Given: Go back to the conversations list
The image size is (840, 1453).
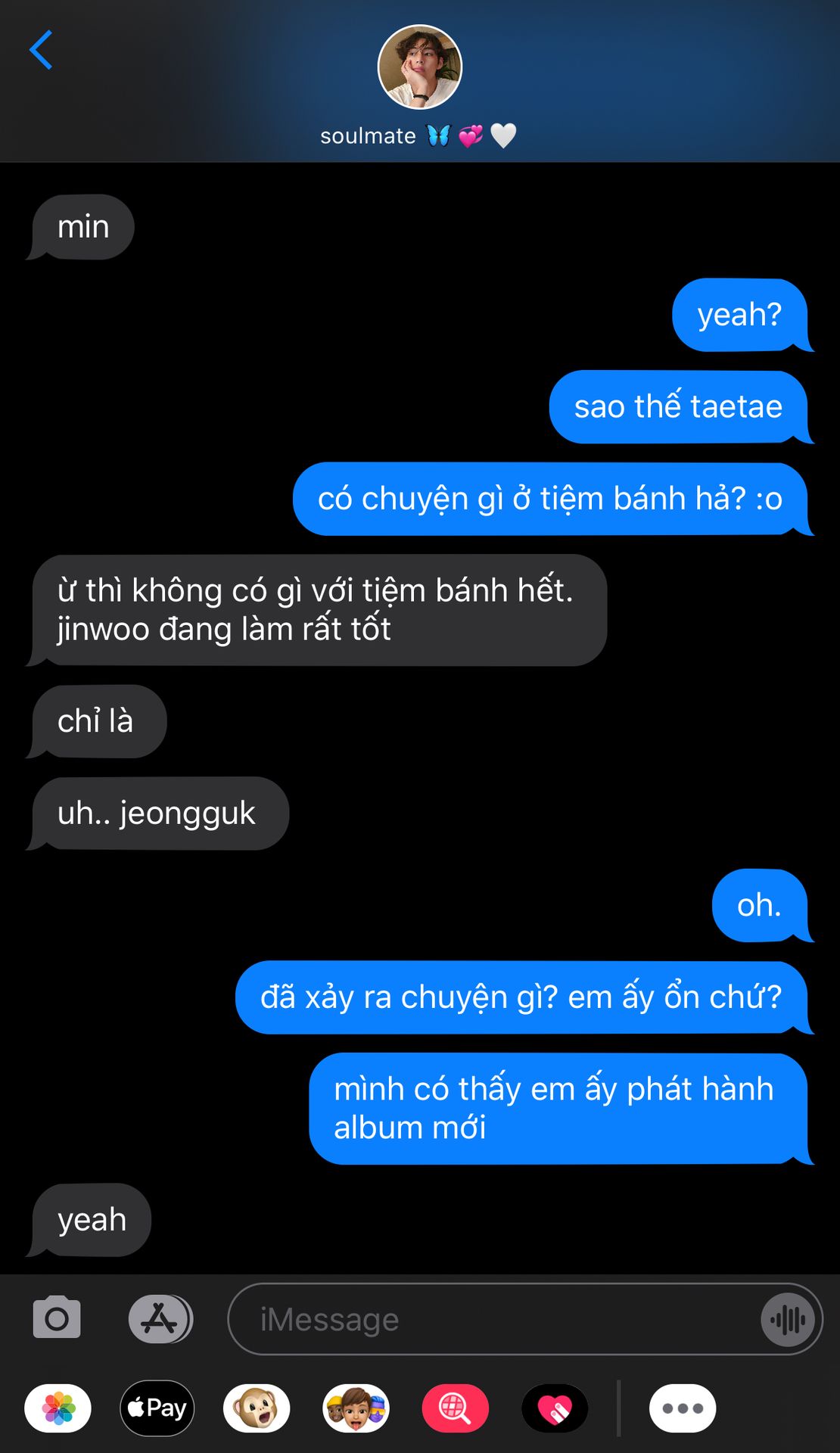Looking at the screenshot, I should [x=41, y=50].
